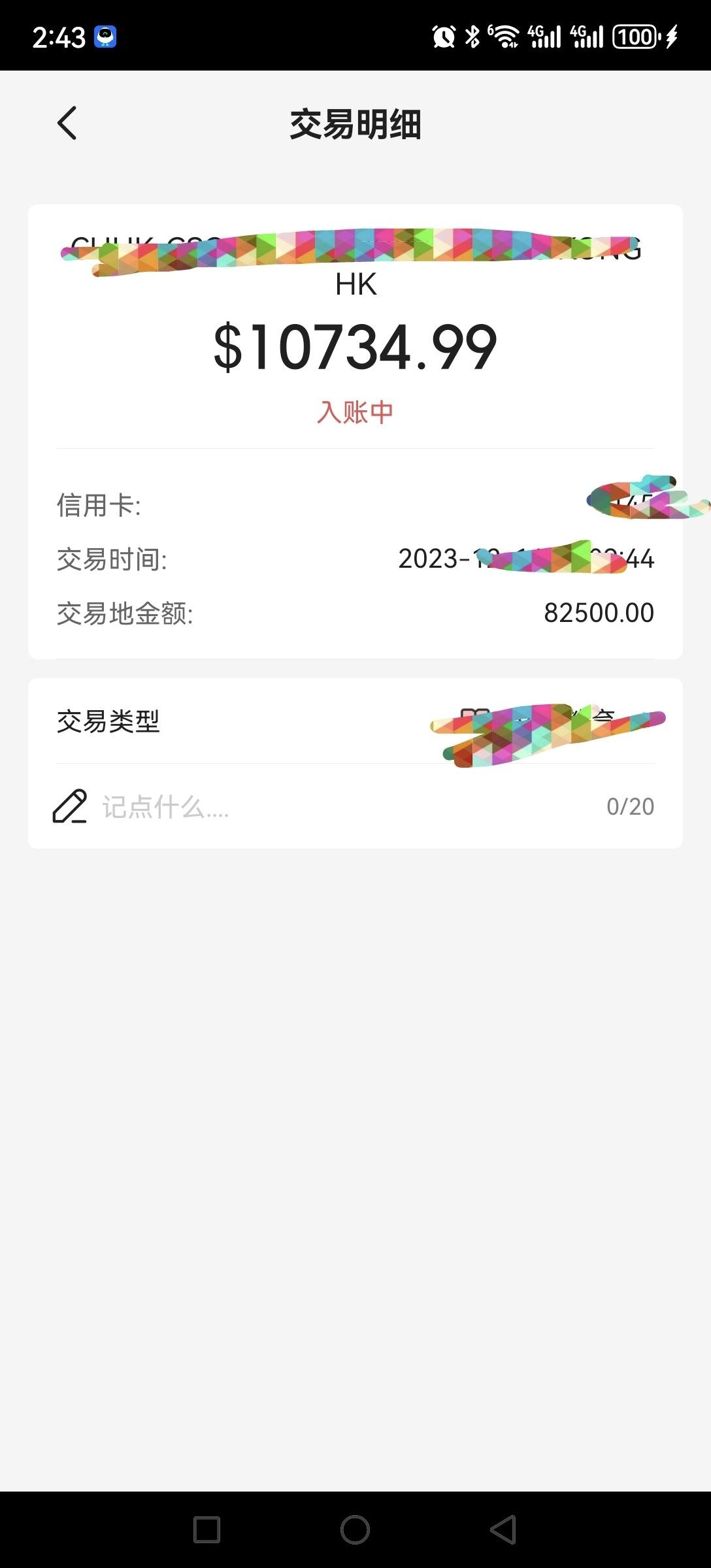Tap the system home button
This screenshot has height=1568, width=711.
click(355, 1529)
